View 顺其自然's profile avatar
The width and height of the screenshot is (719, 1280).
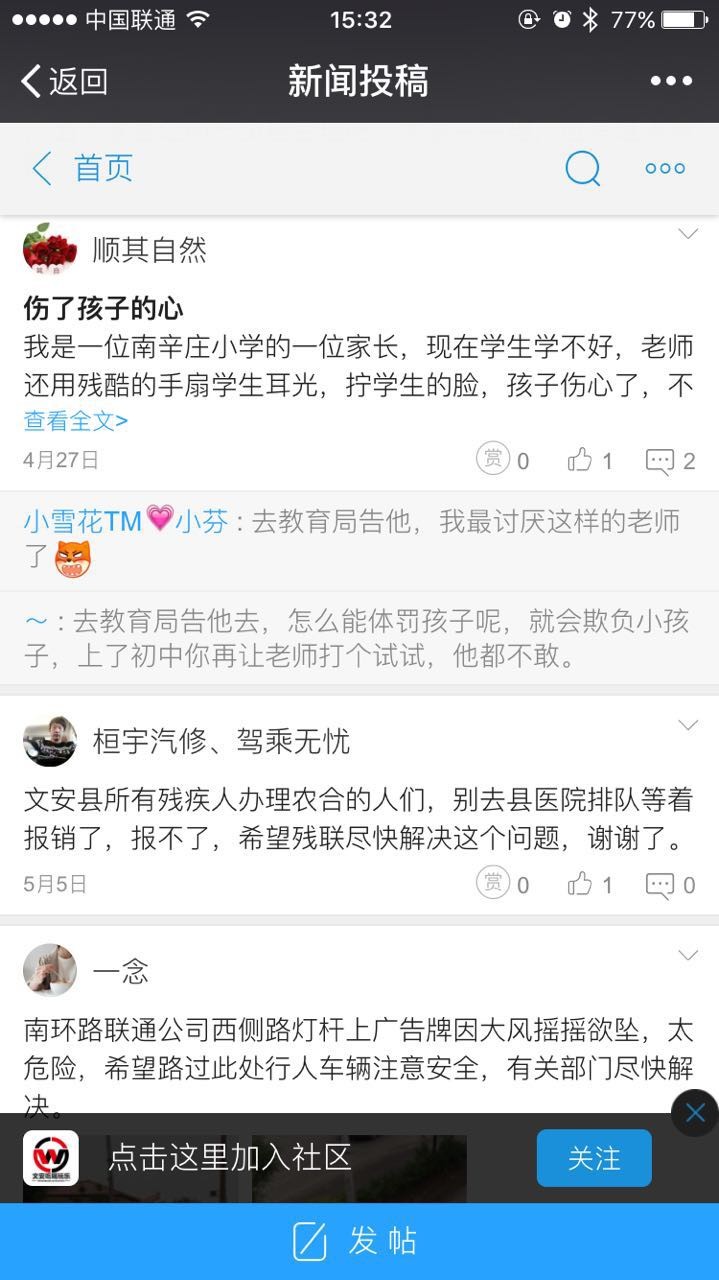click(x=50, y=249)
